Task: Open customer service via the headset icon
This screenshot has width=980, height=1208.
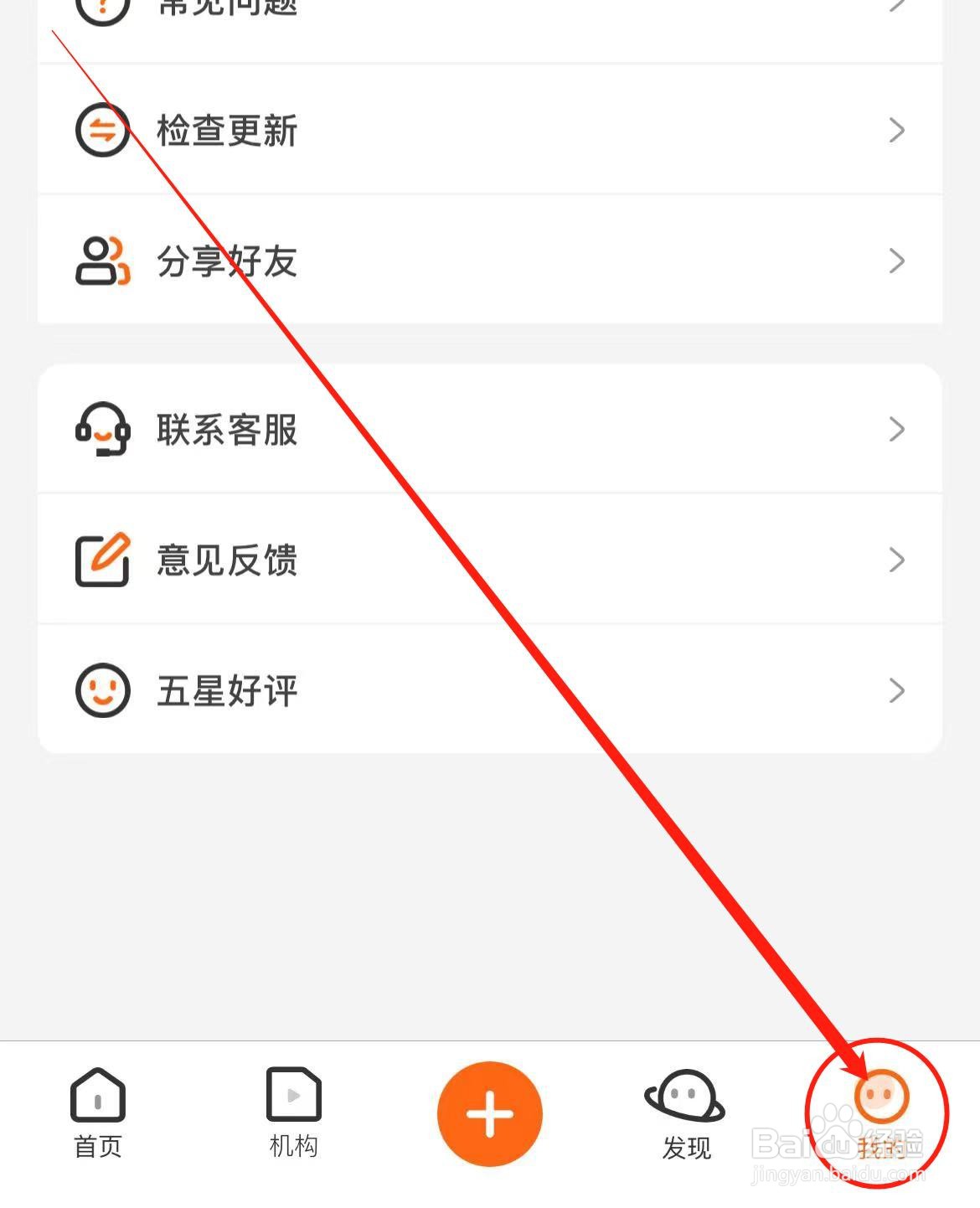Action: click(101, 430)
